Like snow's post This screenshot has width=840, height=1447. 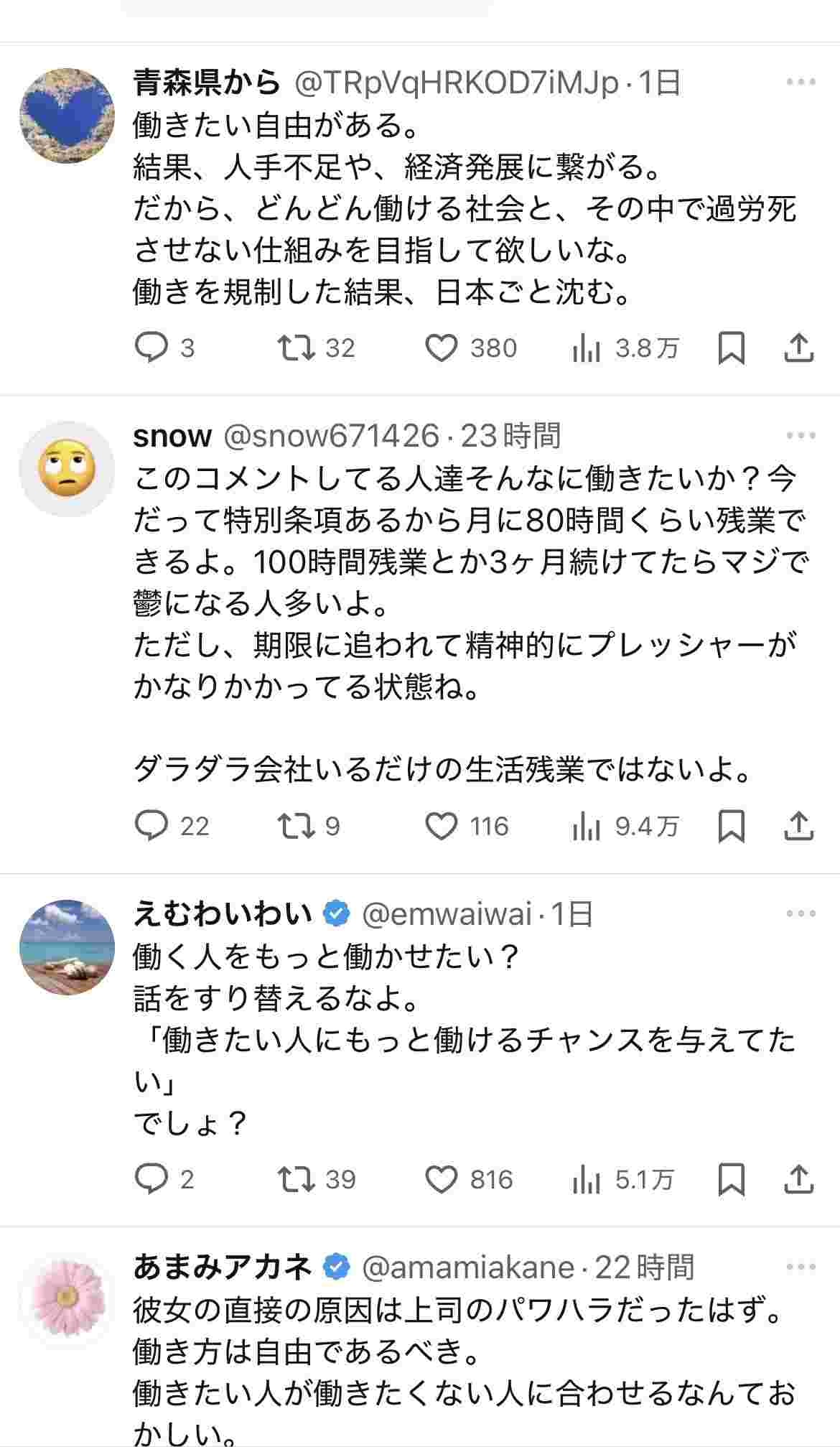tap(442, 827)
